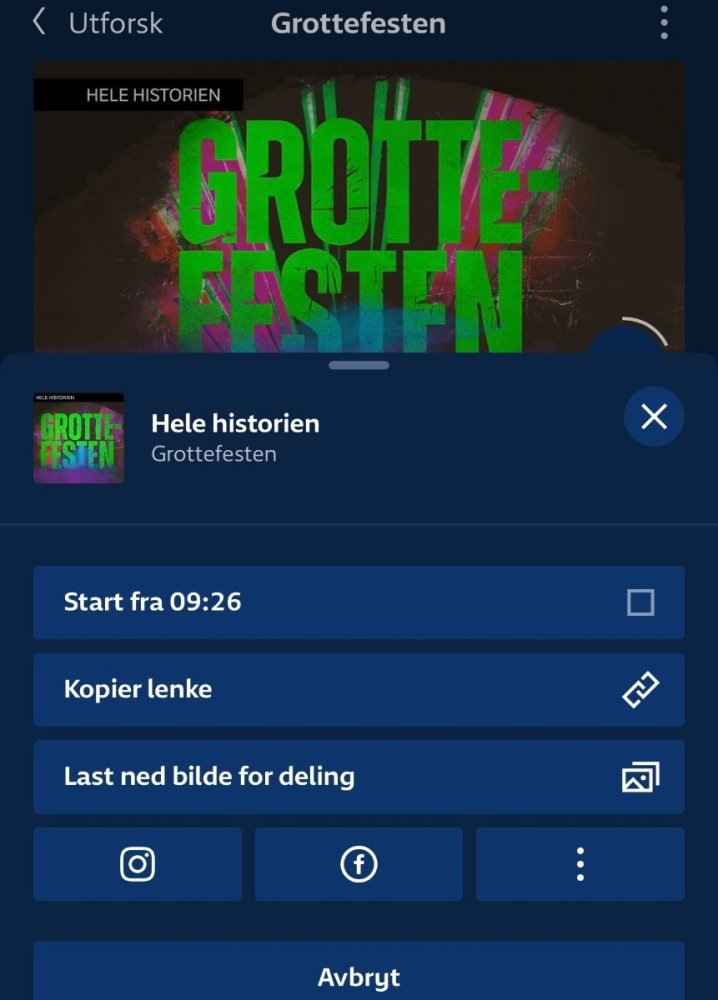This screenshot has height=1000, width=718.
Task: Enable Start fra 09:26 checkbox
Action: coord(640,602)
